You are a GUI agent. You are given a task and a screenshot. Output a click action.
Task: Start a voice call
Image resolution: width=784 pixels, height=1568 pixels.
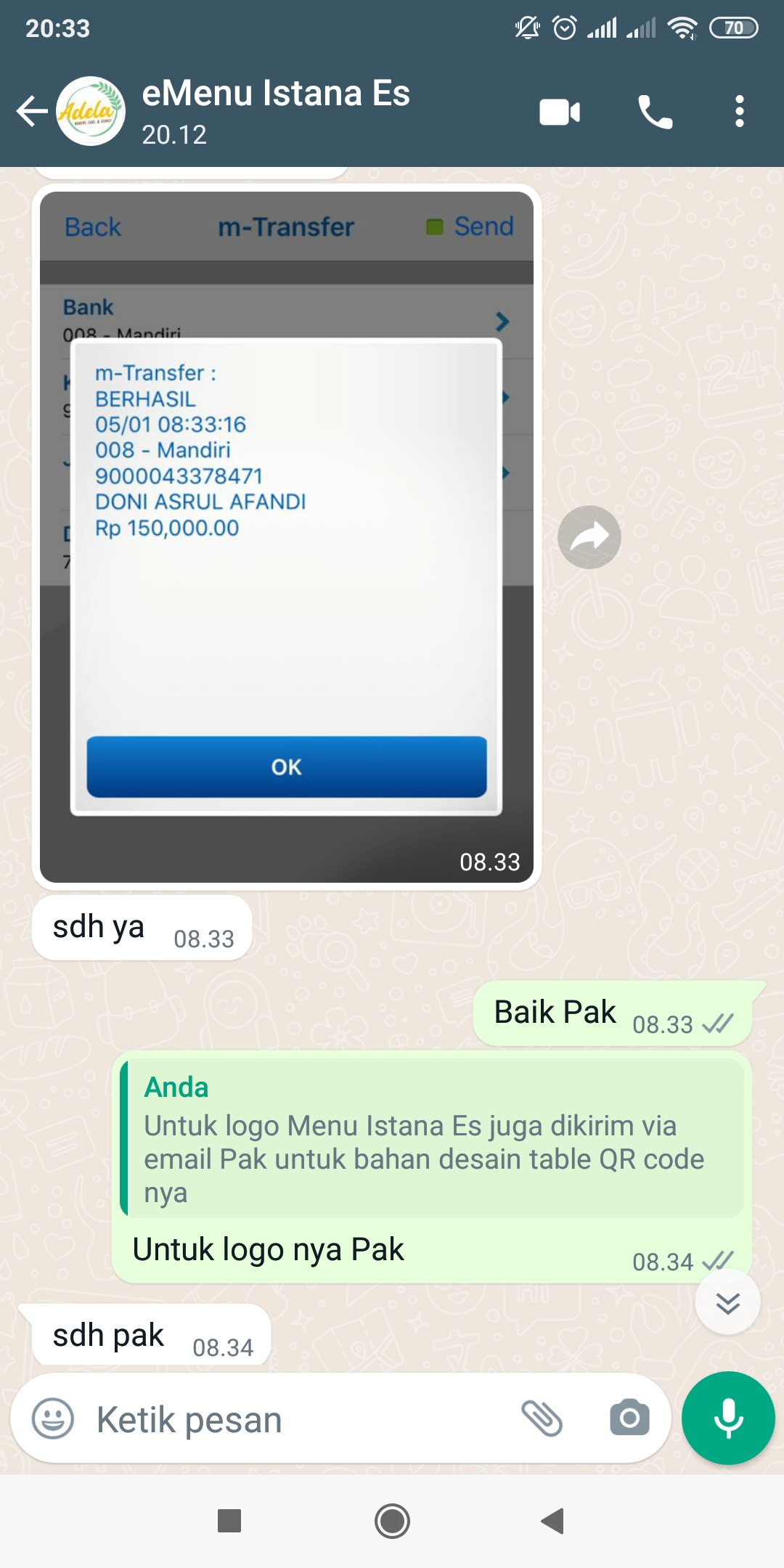(x=655, y=112)
